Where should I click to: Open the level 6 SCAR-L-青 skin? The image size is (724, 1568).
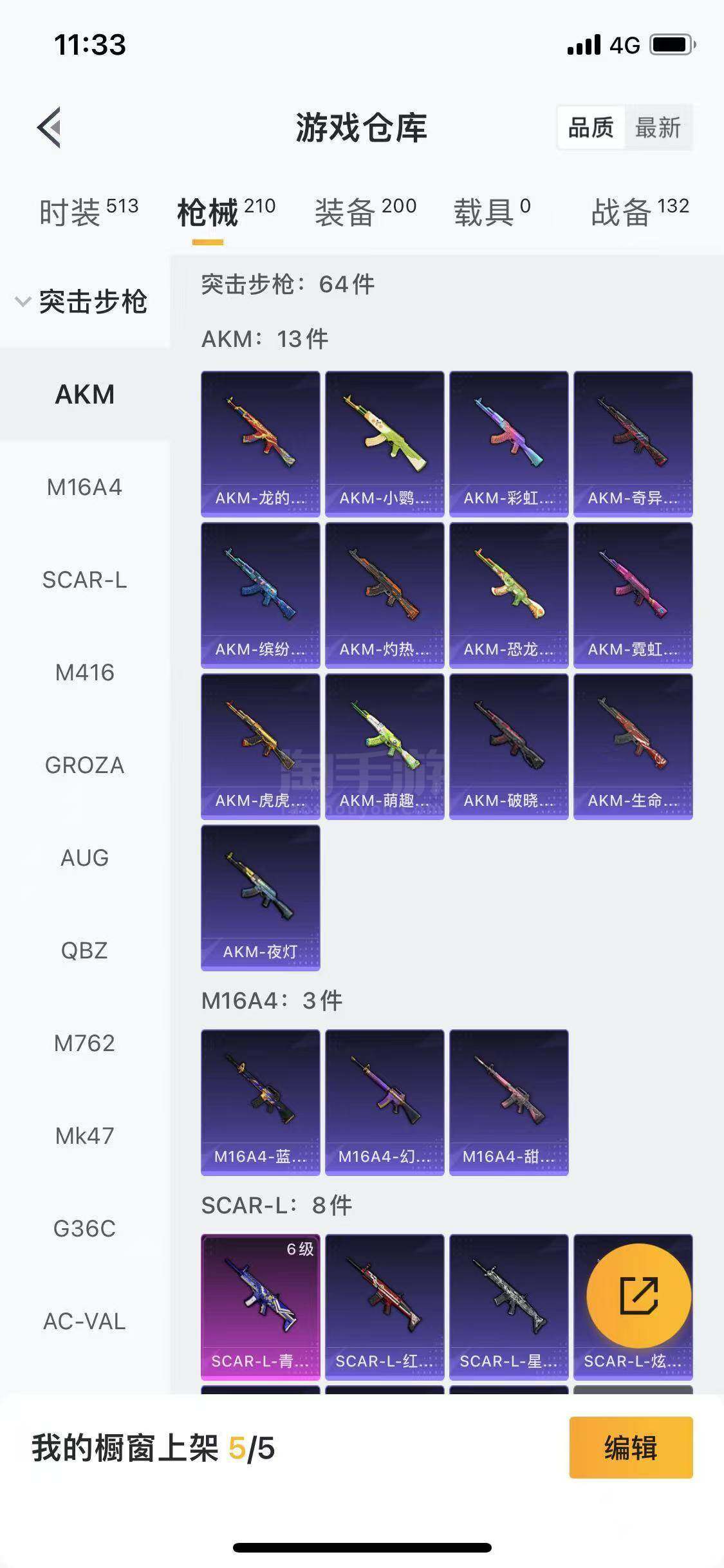tap(260, 1307)
